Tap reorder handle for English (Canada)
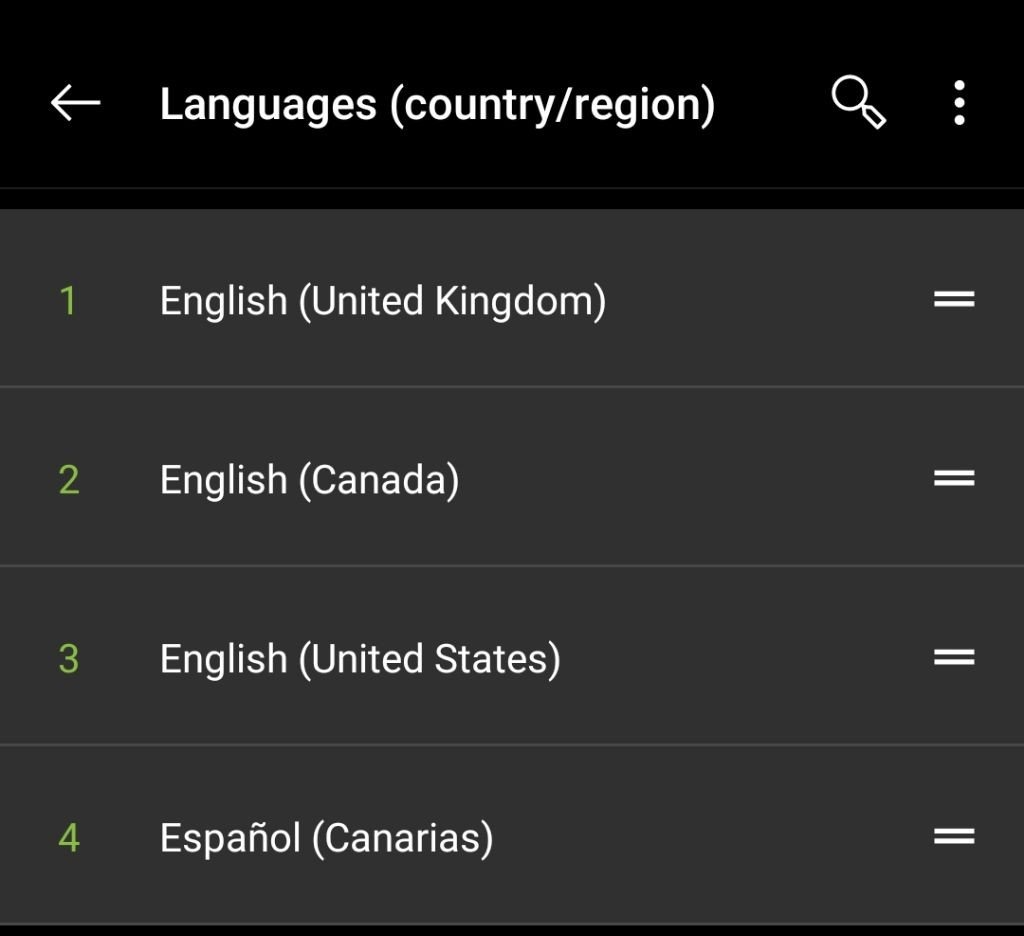This screenshot has width=1024, height=936. (x=954, y=479)
